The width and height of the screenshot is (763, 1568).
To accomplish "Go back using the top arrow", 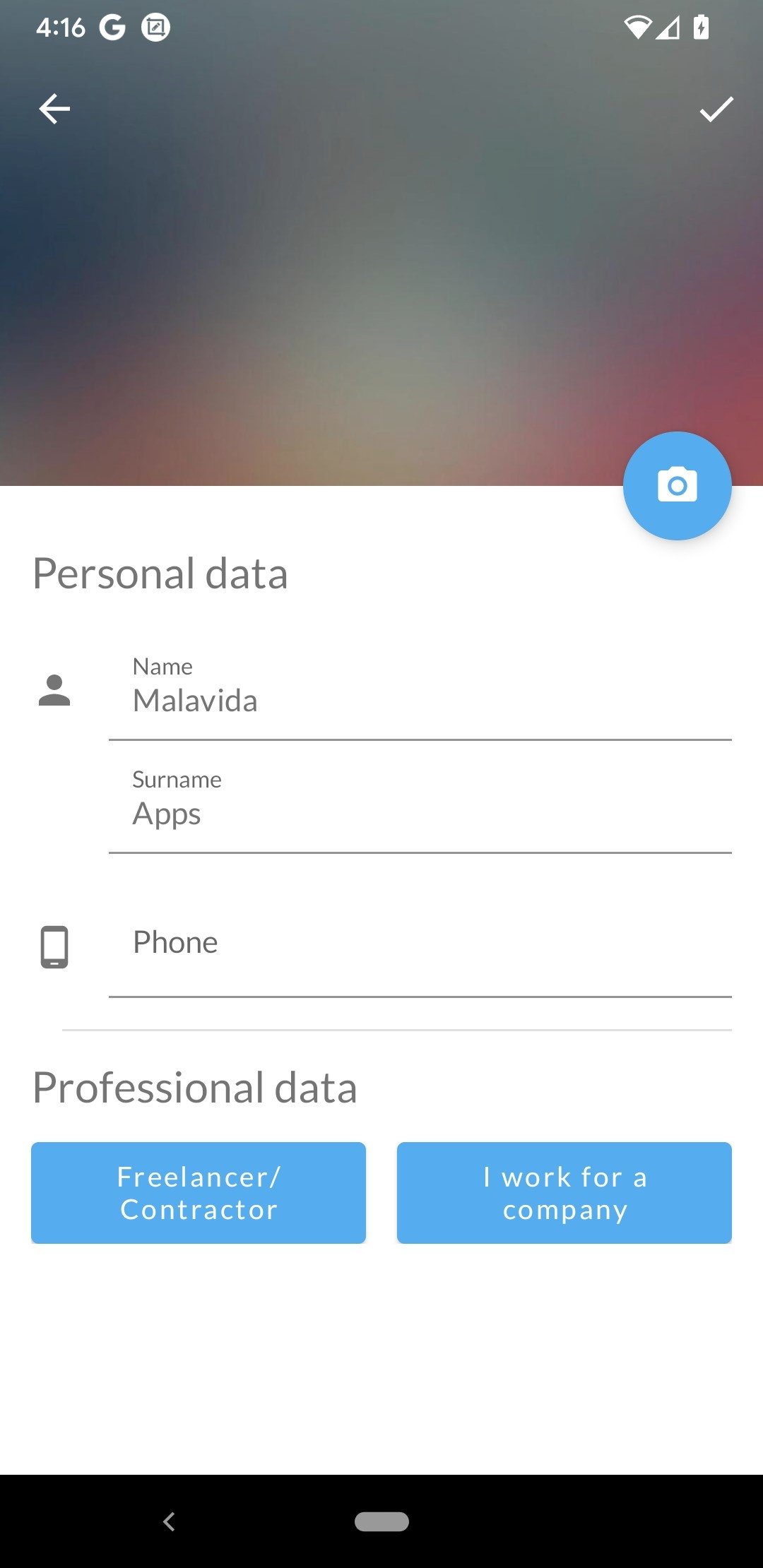I will pos(54,109).
